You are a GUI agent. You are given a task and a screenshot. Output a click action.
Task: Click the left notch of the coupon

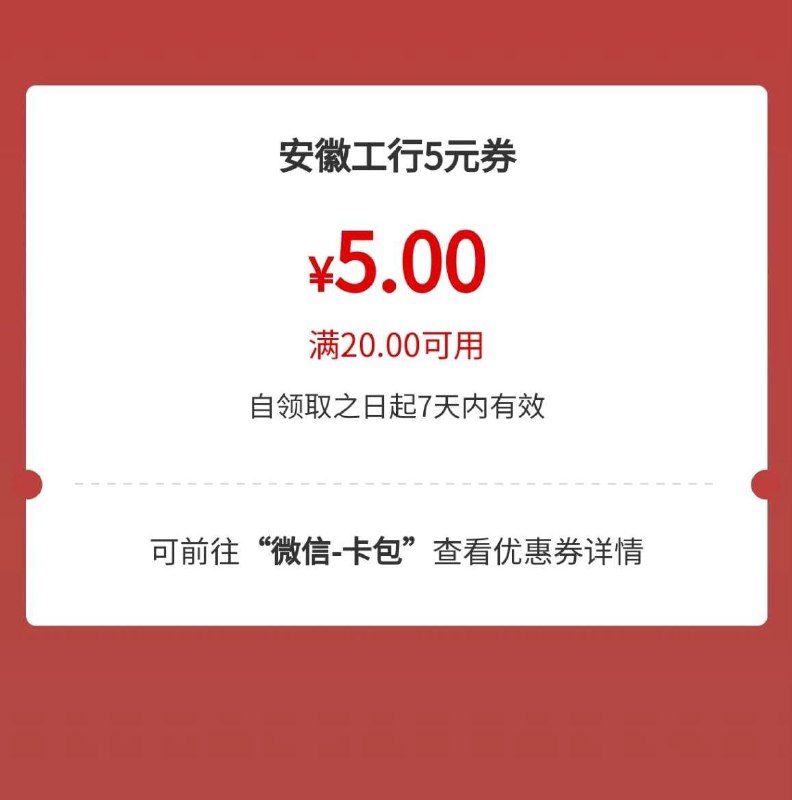click(30, 482)
